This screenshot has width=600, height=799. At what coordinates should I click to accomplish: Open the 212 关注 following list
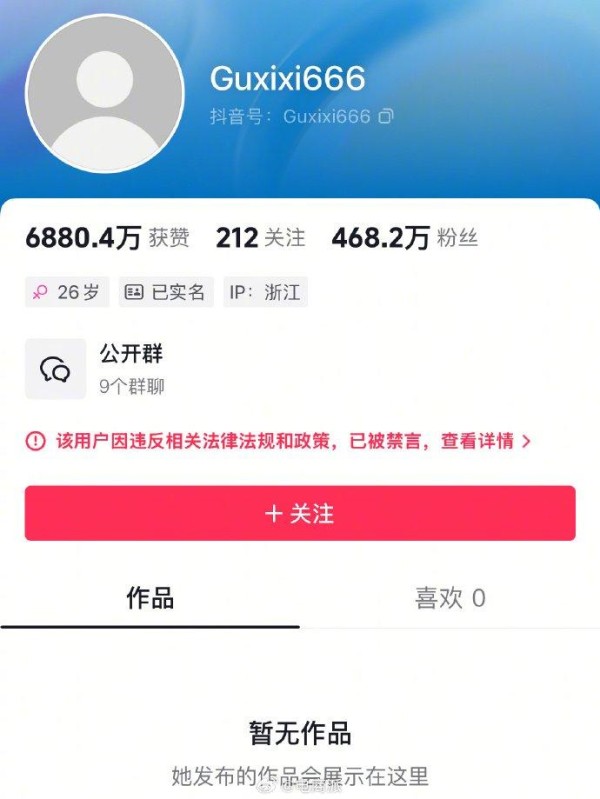click(x=260, y=238)
